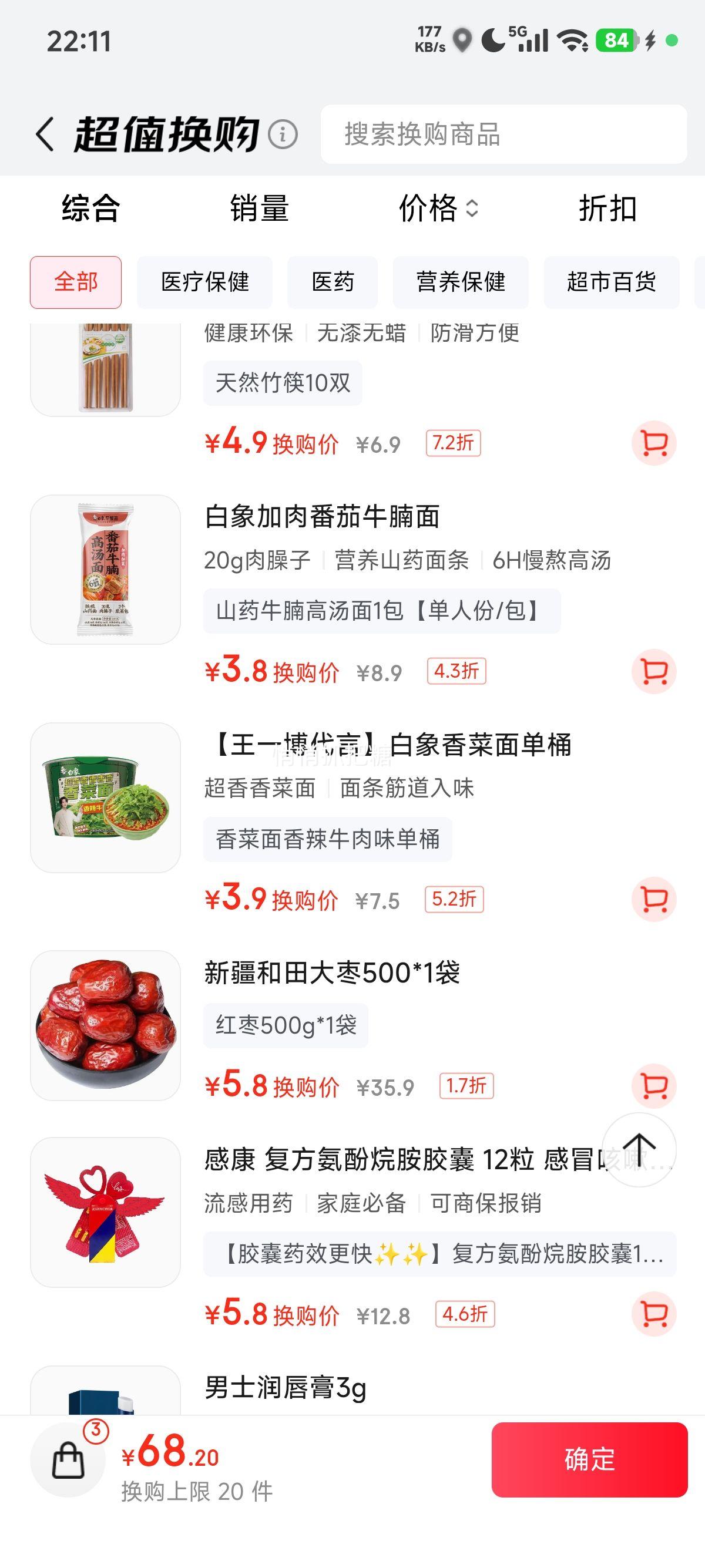Viewport: 705px width, 1568px height.
Task: Switch to the 销量 sort tab
Action: (x=259, y=210)
